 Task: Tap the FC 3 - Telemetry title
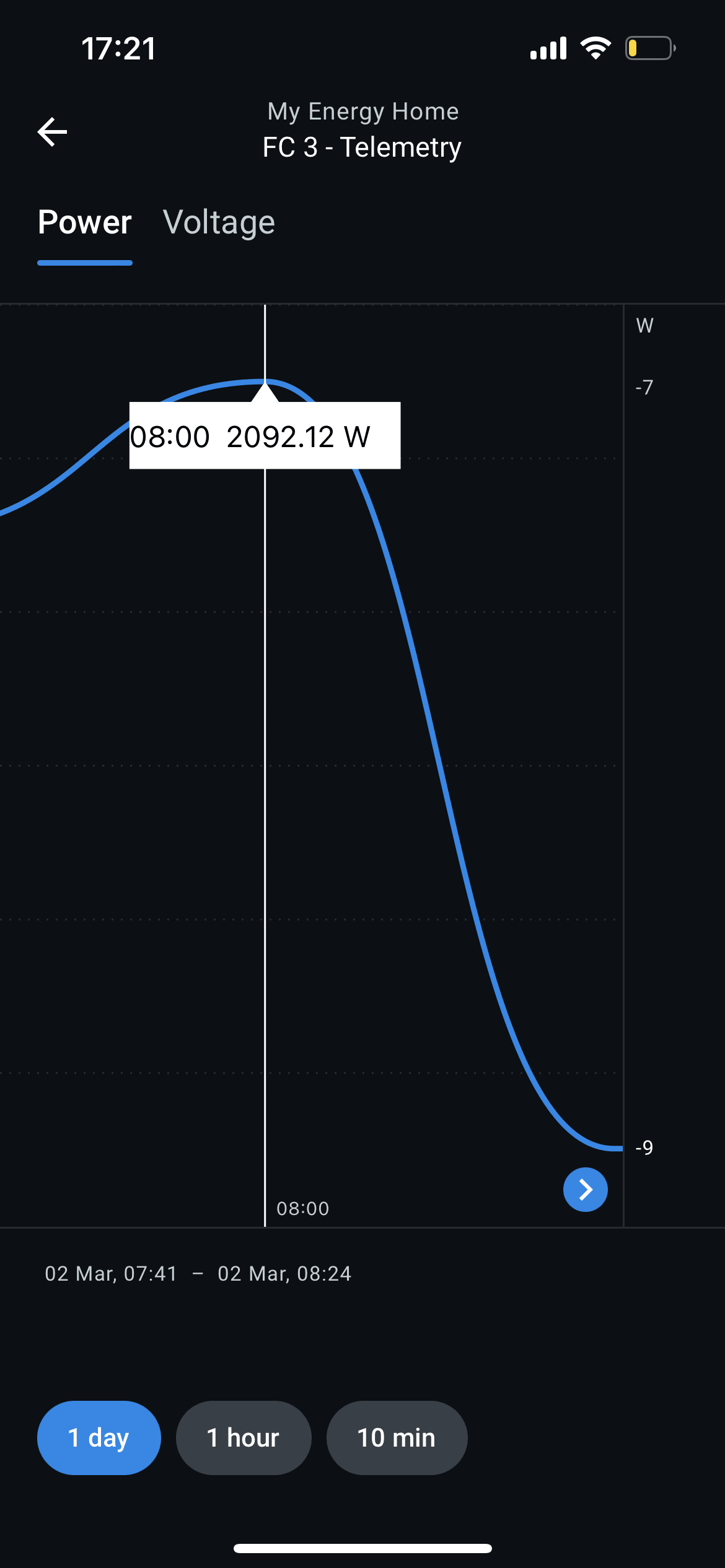(362, 147)
